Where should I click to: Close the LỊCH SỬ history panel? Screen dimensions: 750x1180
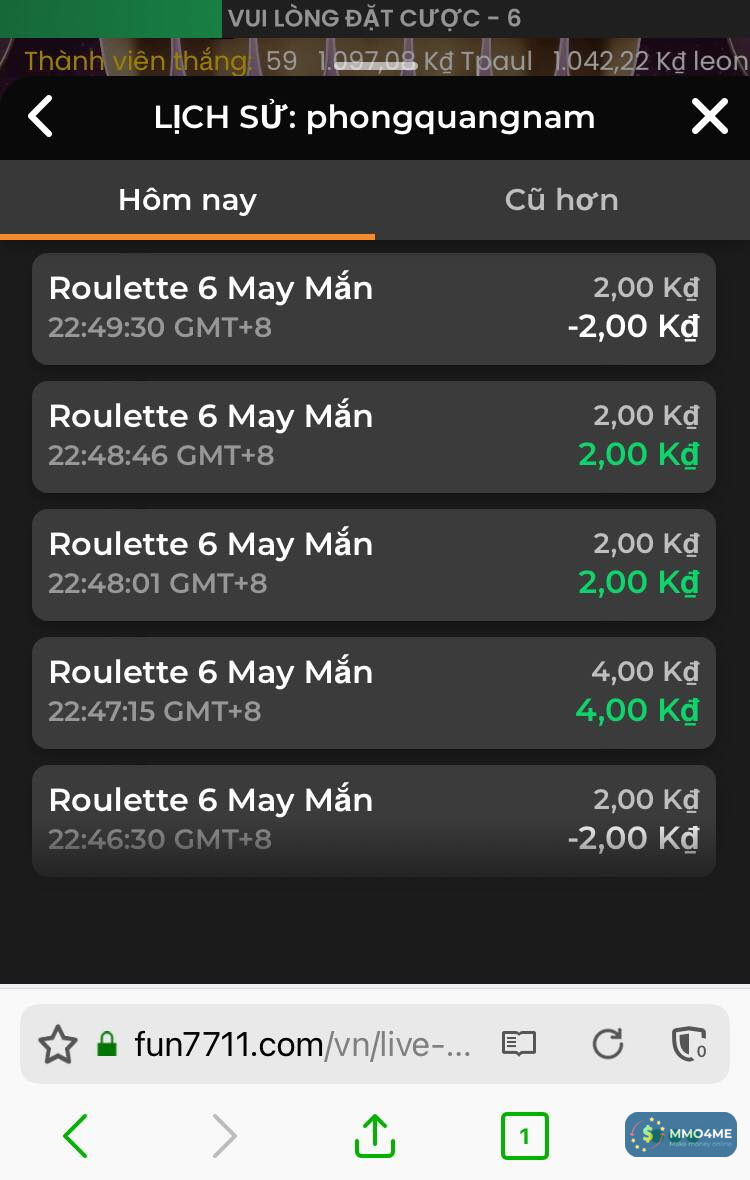710,117
